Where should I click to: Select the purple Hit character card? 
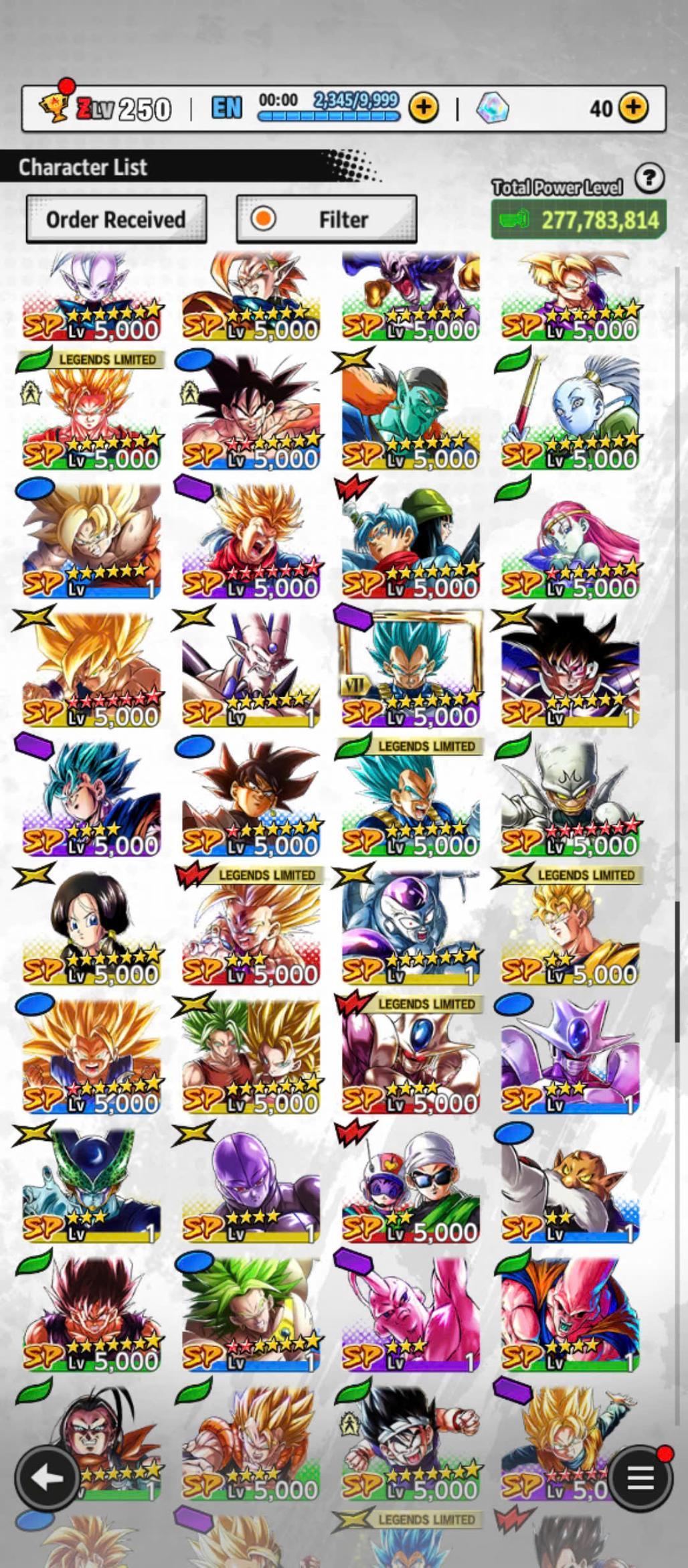pyautogui.click(x=251, y=1185)
